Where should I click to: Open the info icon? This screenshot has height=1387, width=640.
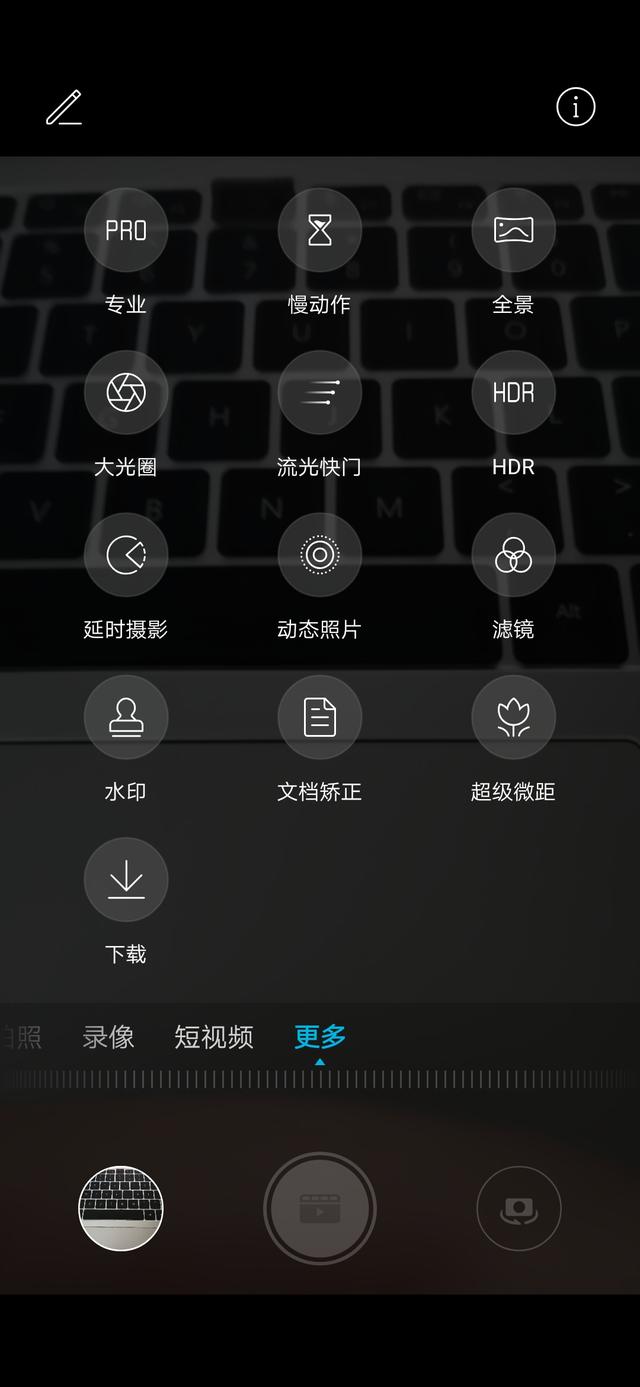click(575, 107)
